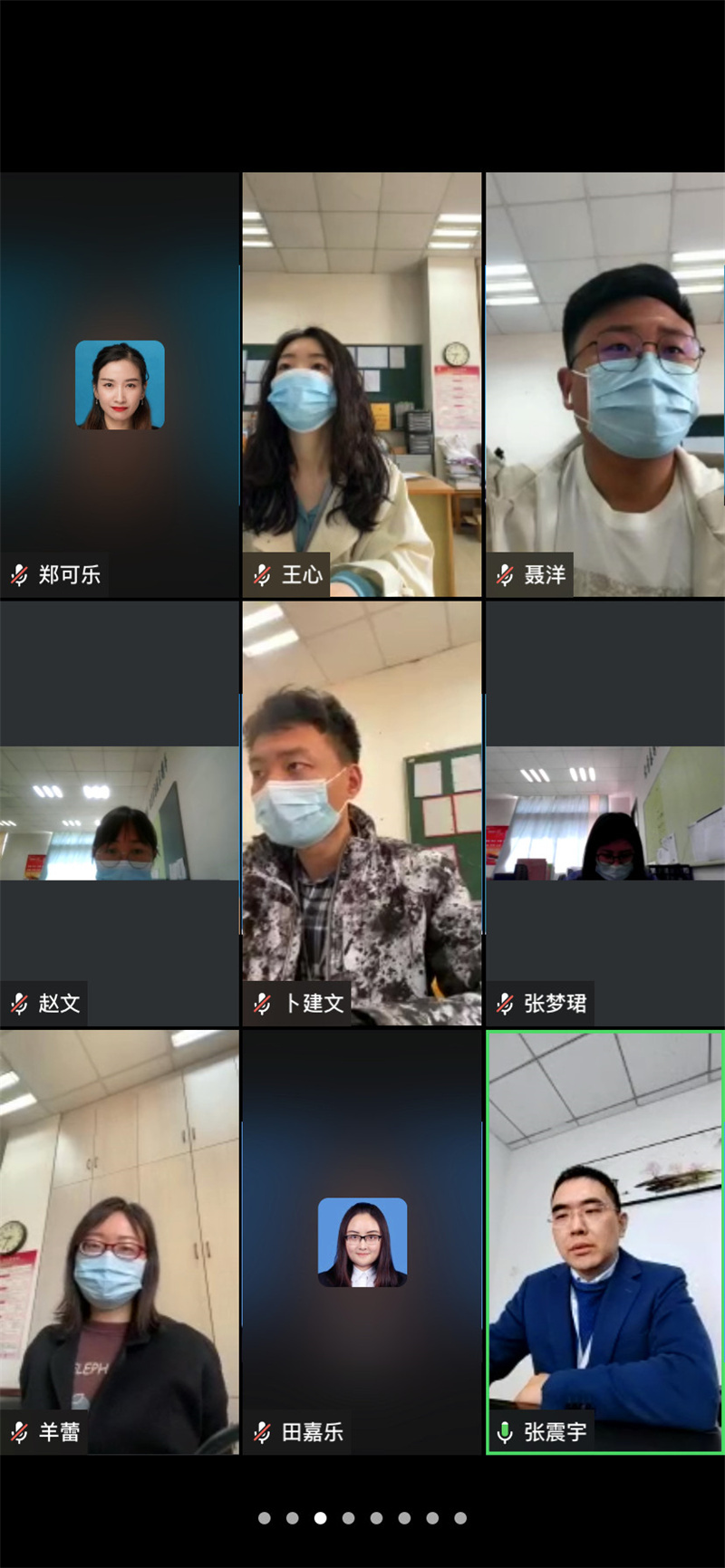Tap 聂洋's video tile
Viewport: 725px width, 1568px height.
(x=605, y=385)
